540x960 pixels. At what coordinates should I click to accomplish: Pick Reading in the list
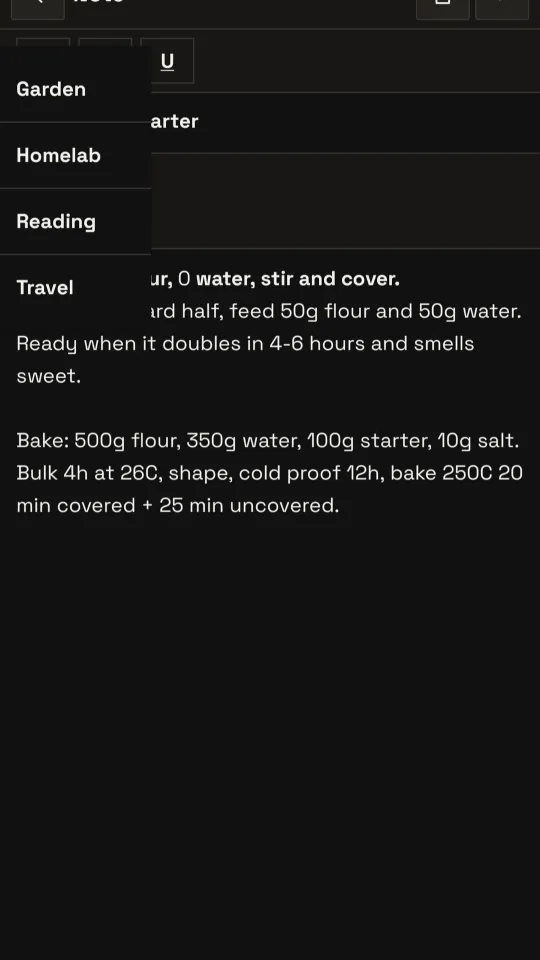(75, 221)
